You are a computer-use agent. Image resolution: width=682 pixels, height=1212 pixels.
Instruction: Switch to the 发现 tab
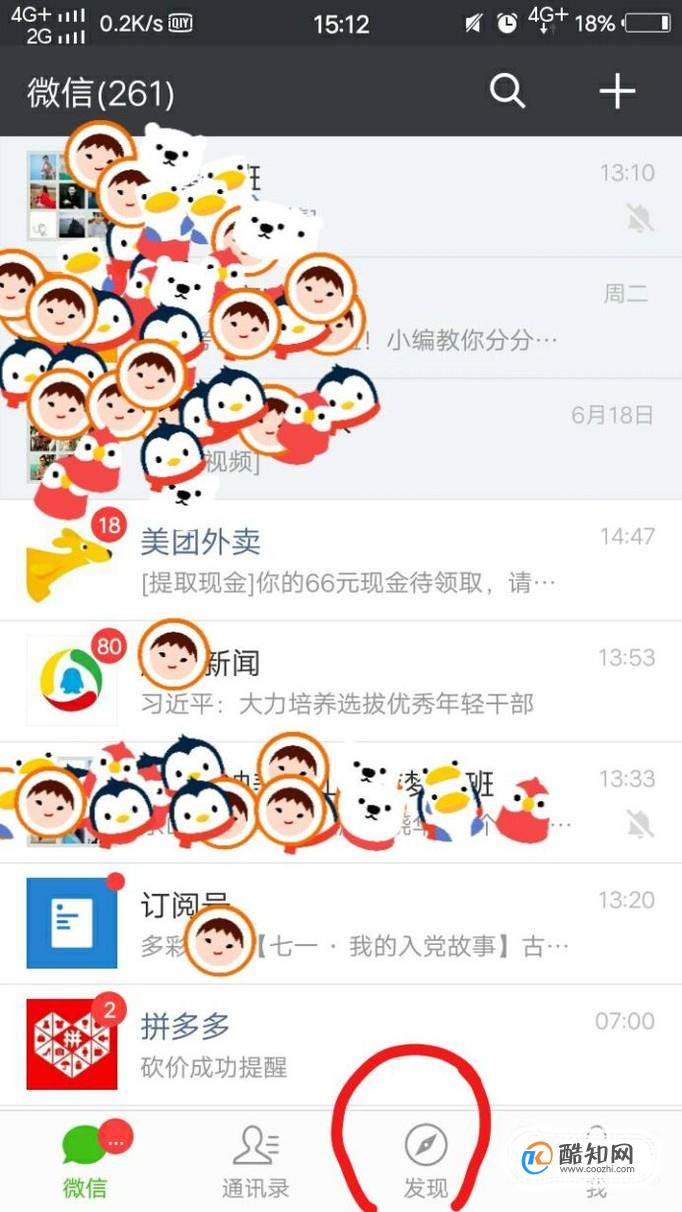(426, 1162)
